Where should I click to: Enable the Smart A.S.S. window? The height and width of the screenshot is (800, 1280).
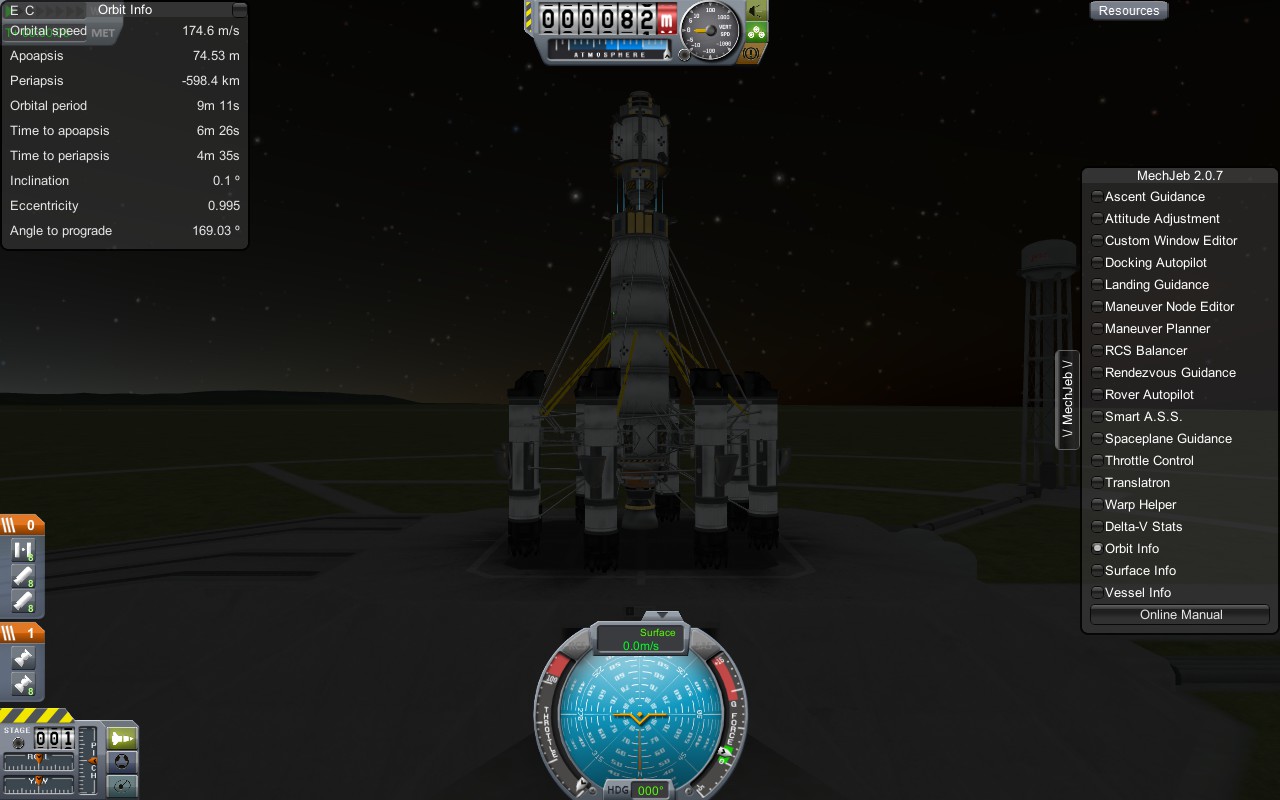pyautogui.click(x=1142, y=417)
